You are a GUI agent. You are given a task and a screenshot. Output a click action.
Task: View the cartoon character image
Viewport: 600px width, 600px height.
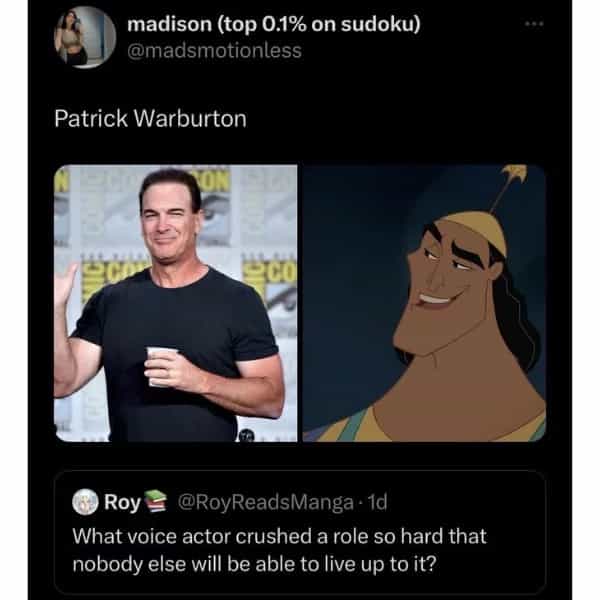[x=424, y=303]
